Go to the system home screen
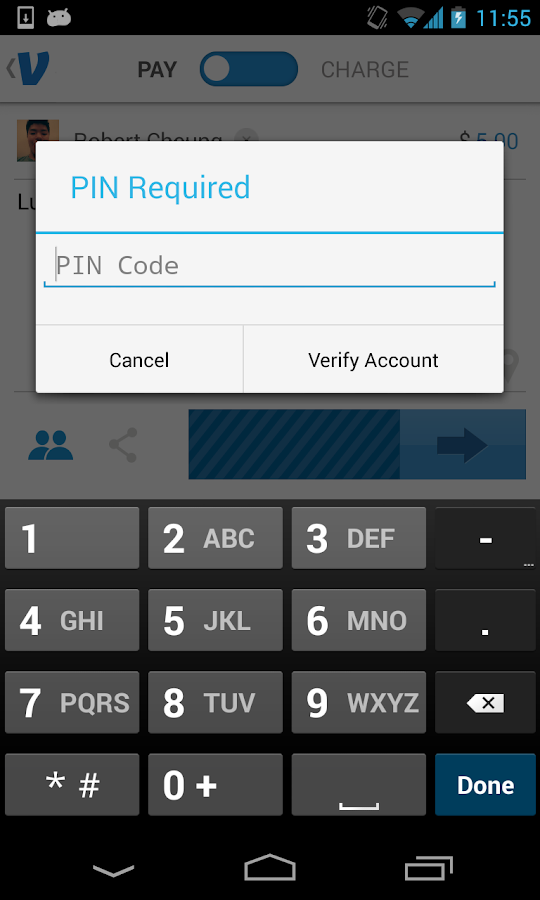 pyautogui.click(x=270, y=867)
